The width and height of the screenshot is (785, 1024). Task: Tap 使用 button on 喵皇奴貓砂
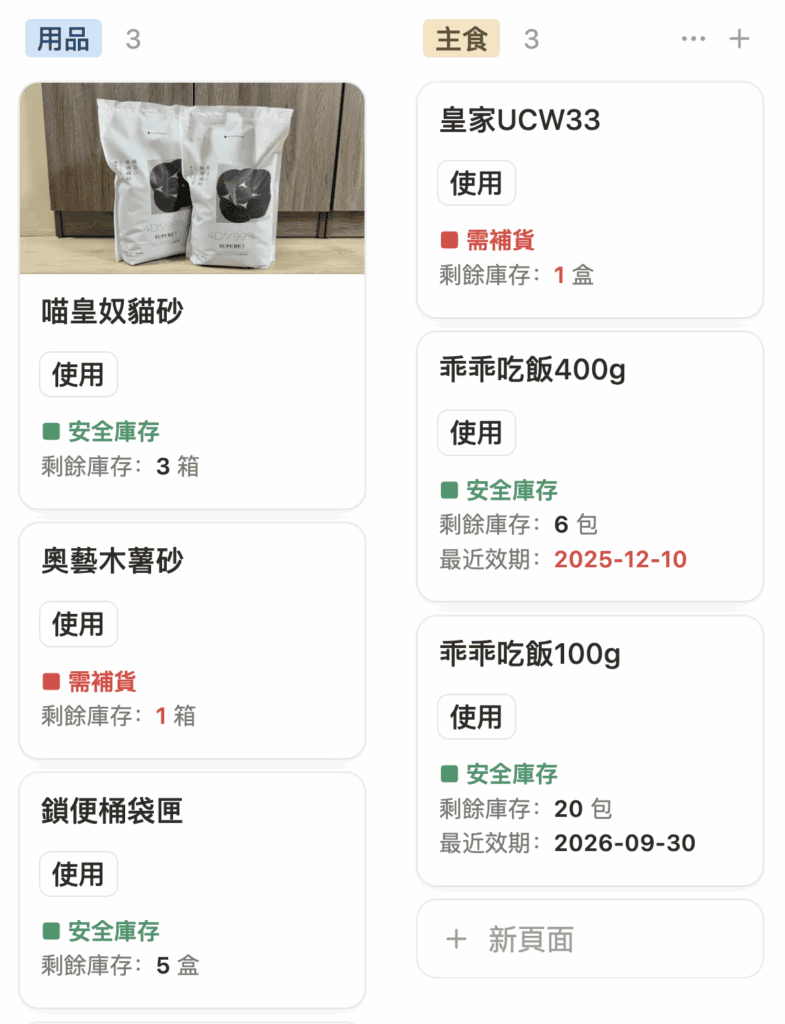pyautogui.click(x=78, y=374)
